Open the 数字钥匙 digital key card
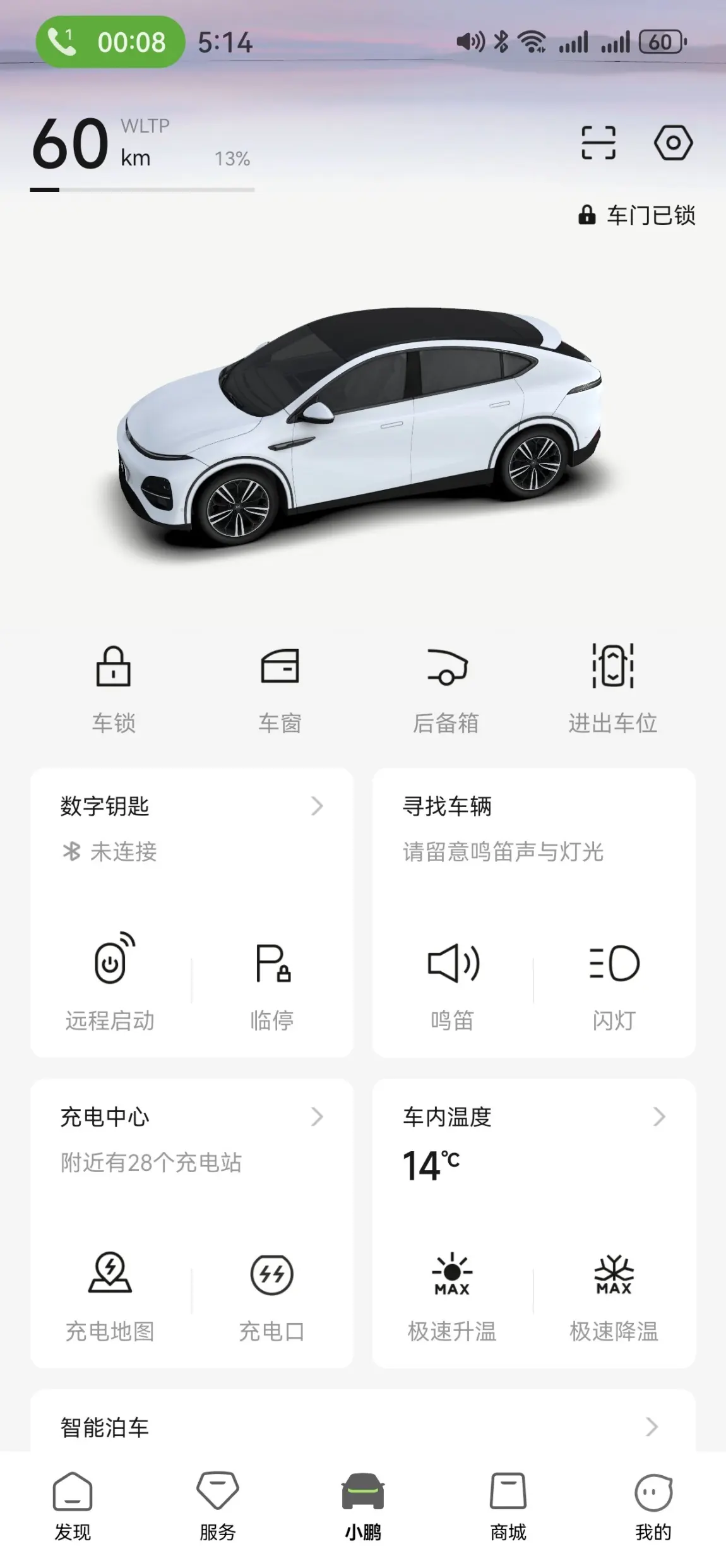726x1568 pixels. pyautogui.click(x=191, y=806)
